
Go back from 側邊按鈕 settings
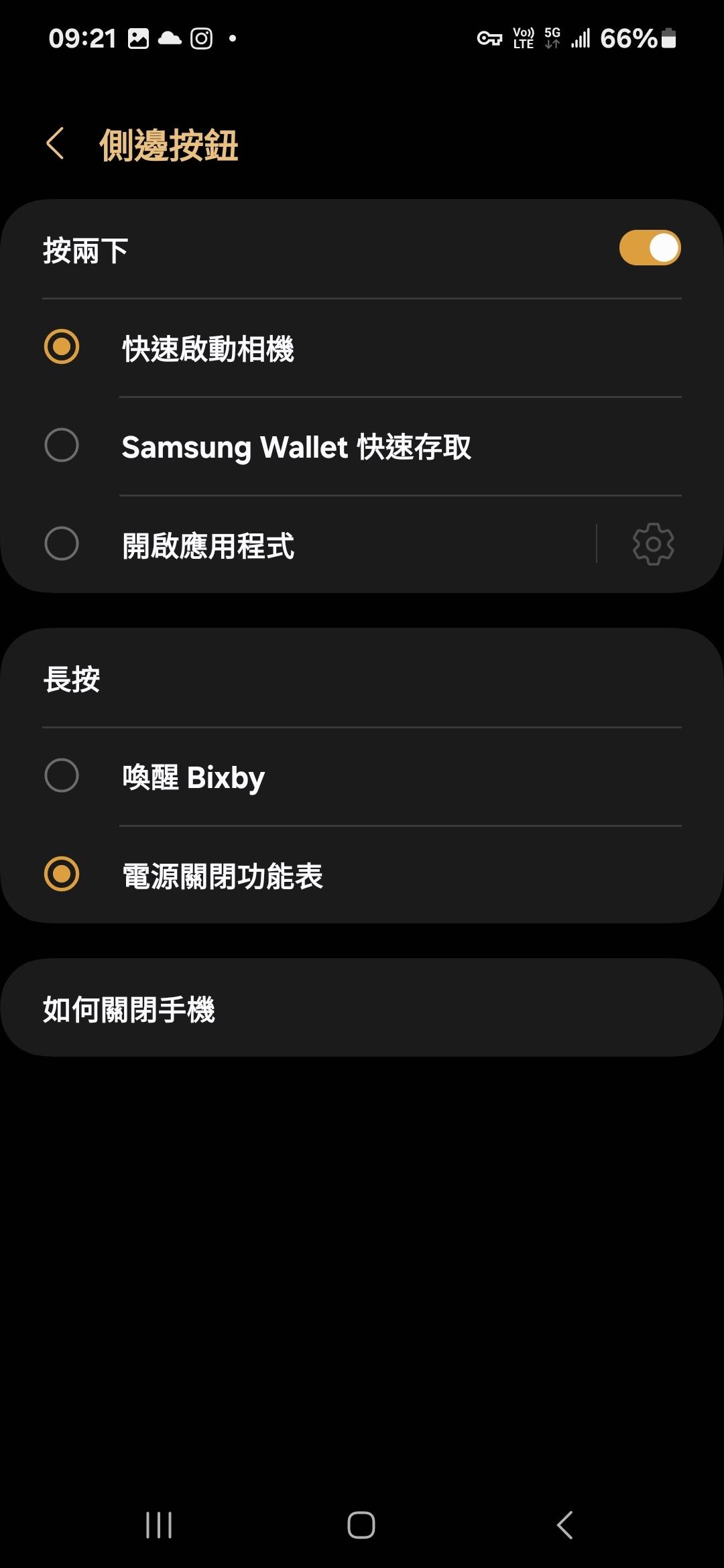tap(56, 144)
